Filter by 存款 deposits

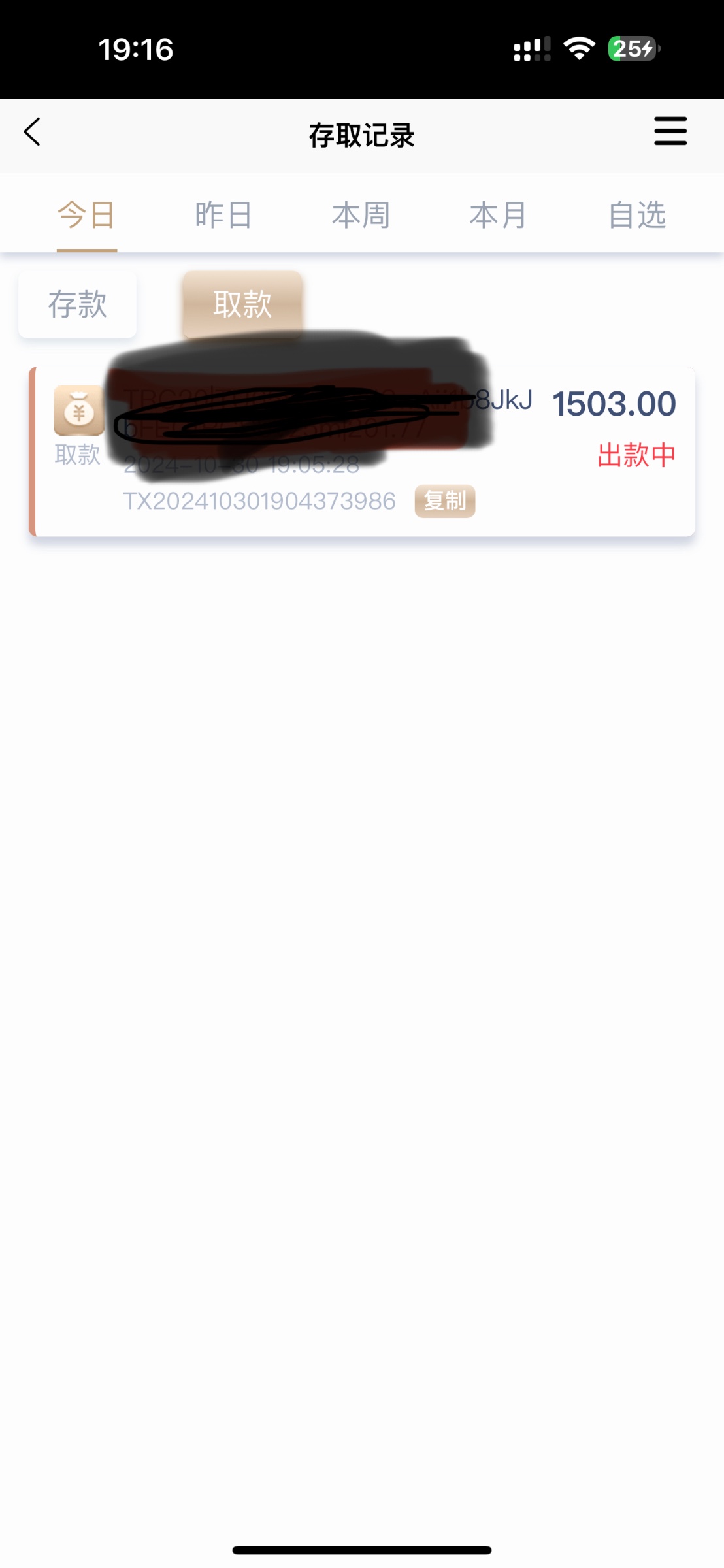click(x=77, y=304)
